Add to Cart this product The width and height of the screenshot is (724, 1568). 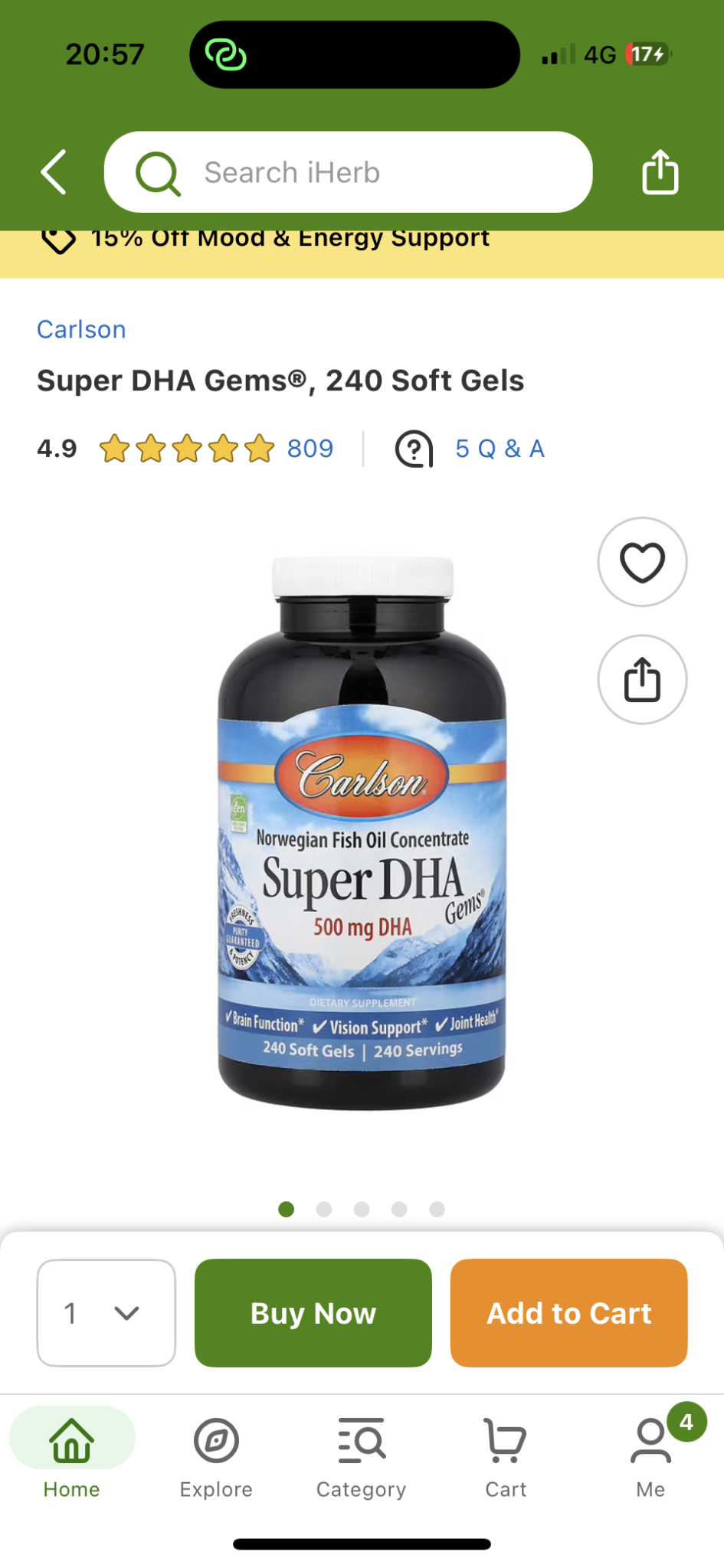[568, 1312]
